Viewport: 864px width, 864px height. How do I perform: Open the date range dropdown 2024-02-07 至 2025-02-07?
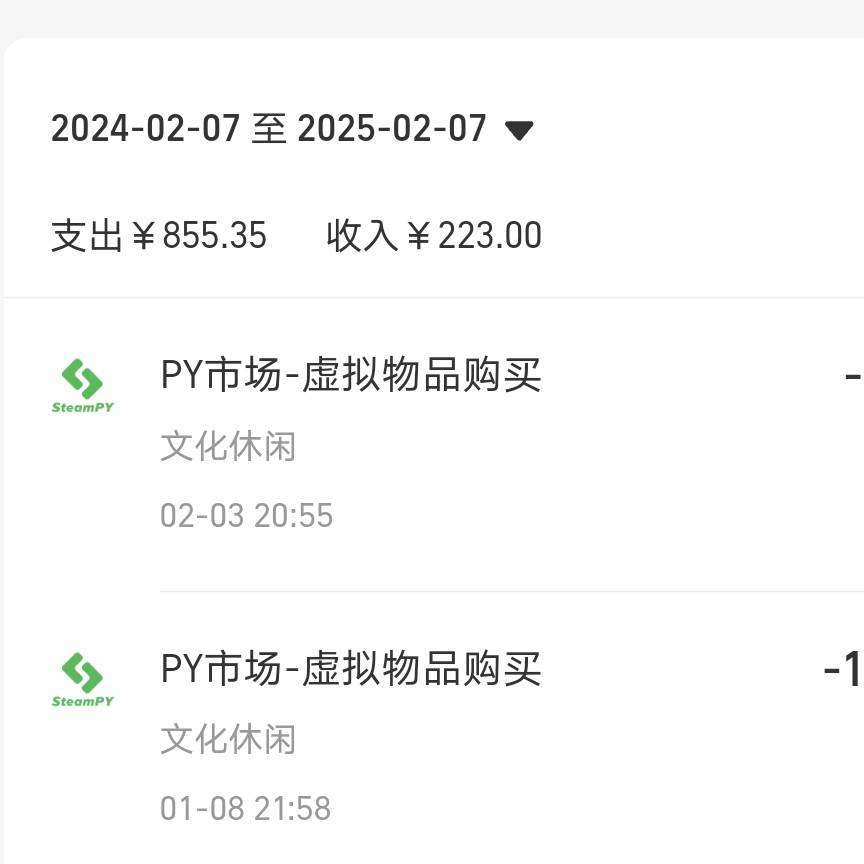coord(292,129)
